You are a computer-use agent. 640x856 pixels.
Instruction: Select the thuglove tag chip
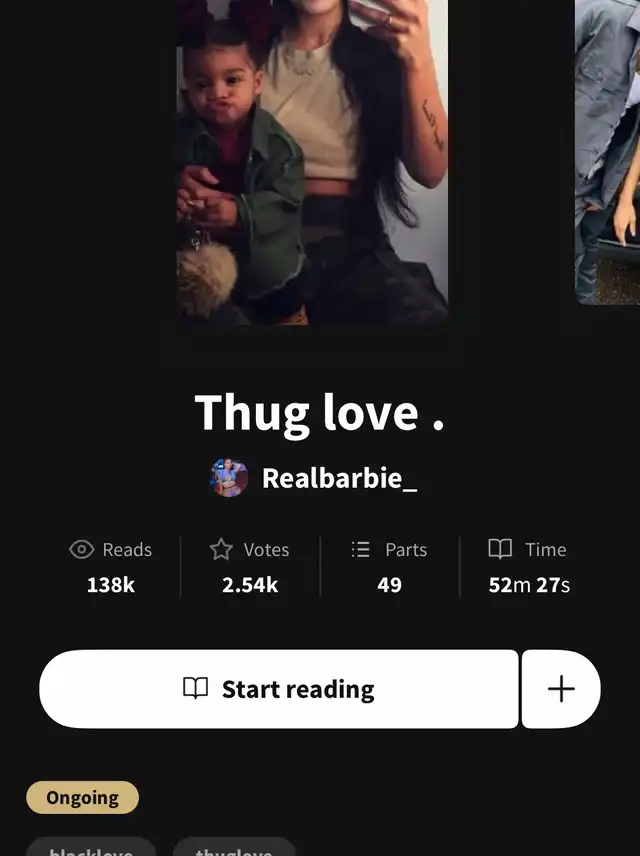coord(235,847)
